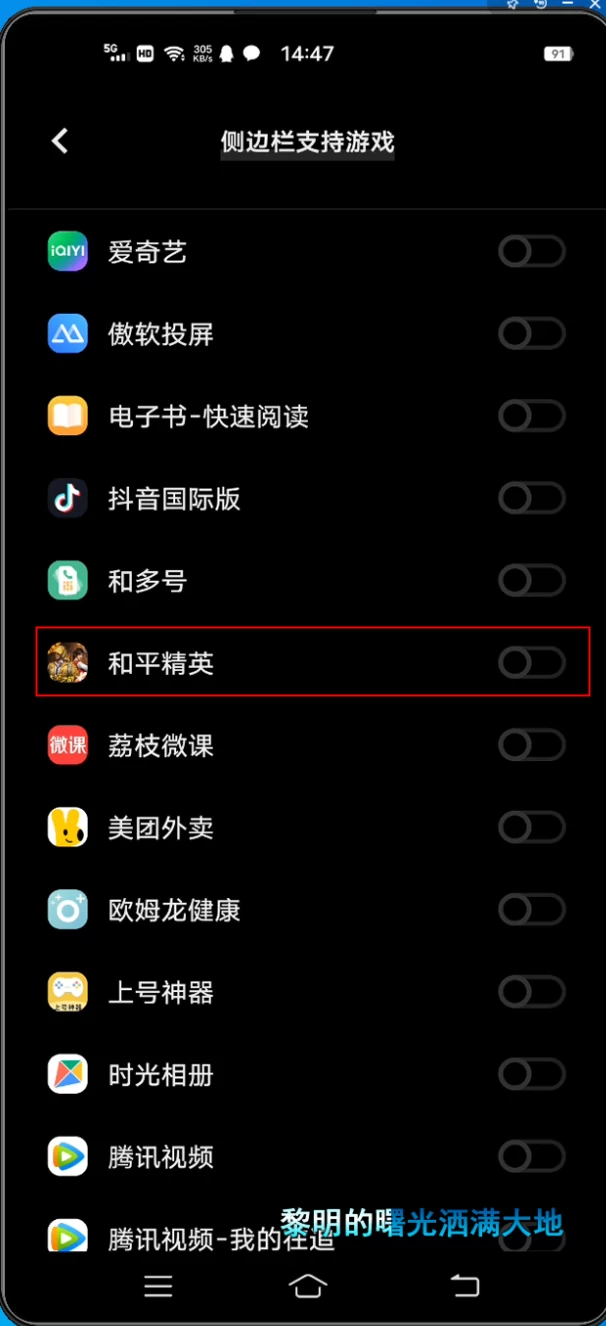Toggle 美团外卖 sidebar support

click(x=532, y=827)
